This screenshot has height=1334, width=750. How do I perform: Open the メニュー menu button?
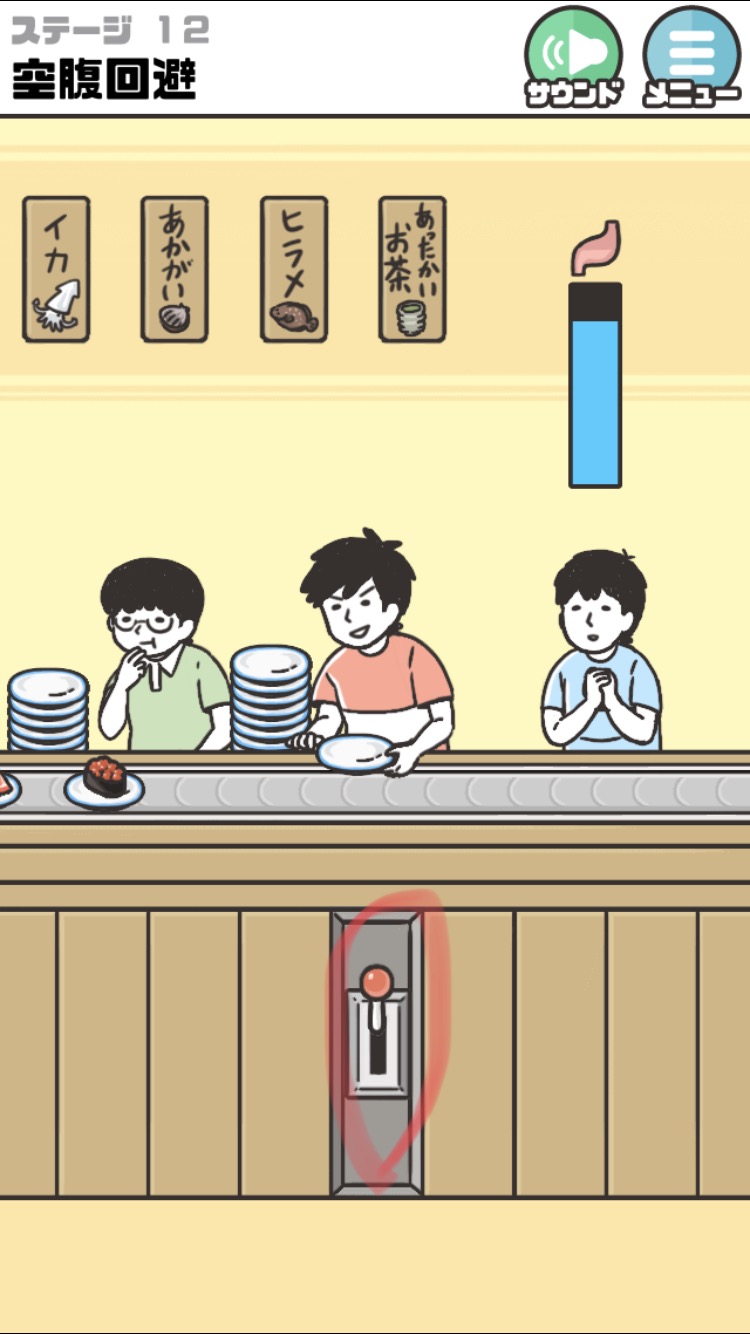pos(692,57)
